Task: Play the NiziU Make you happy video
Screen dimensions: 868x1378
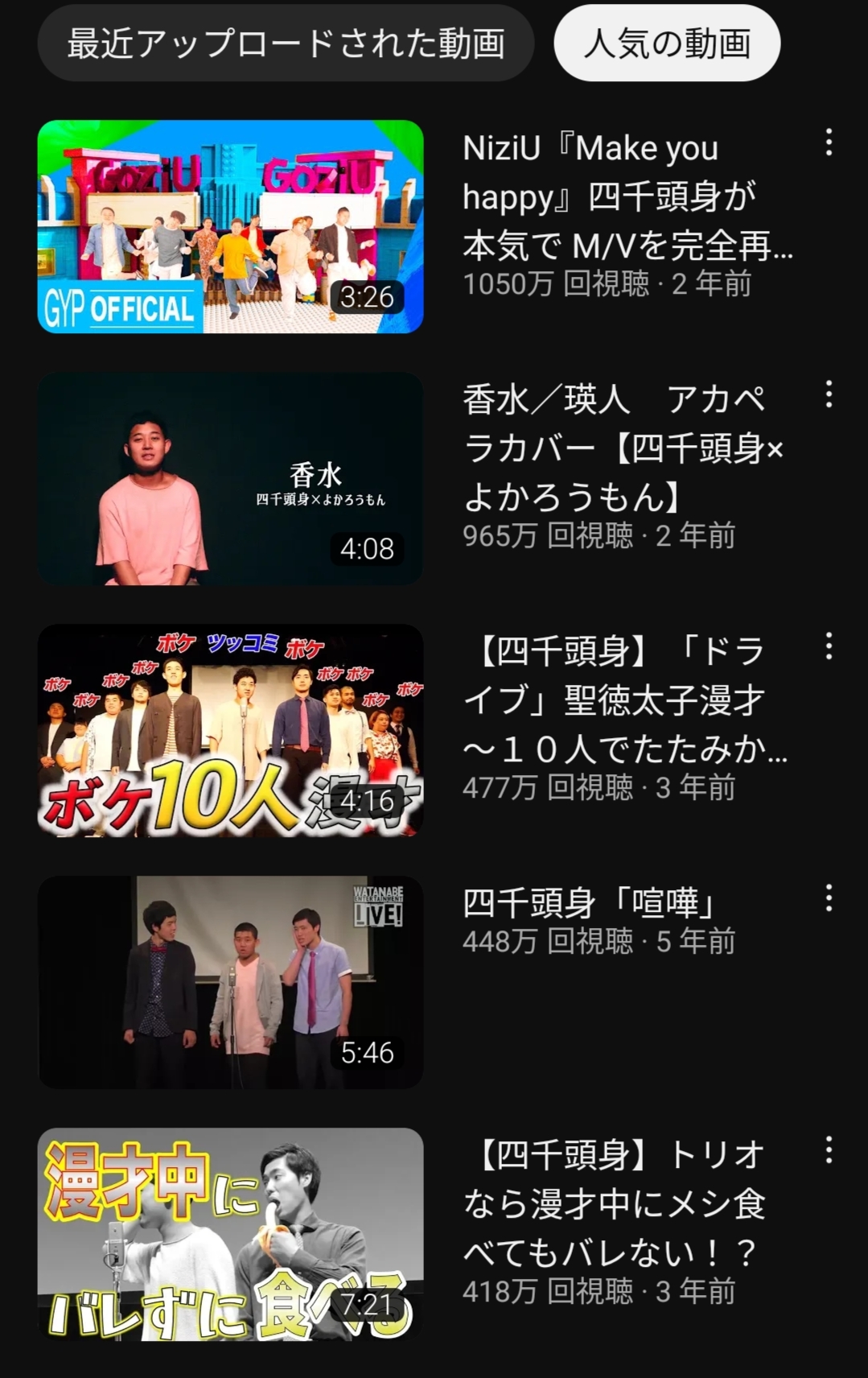Action: pos(230,227)
